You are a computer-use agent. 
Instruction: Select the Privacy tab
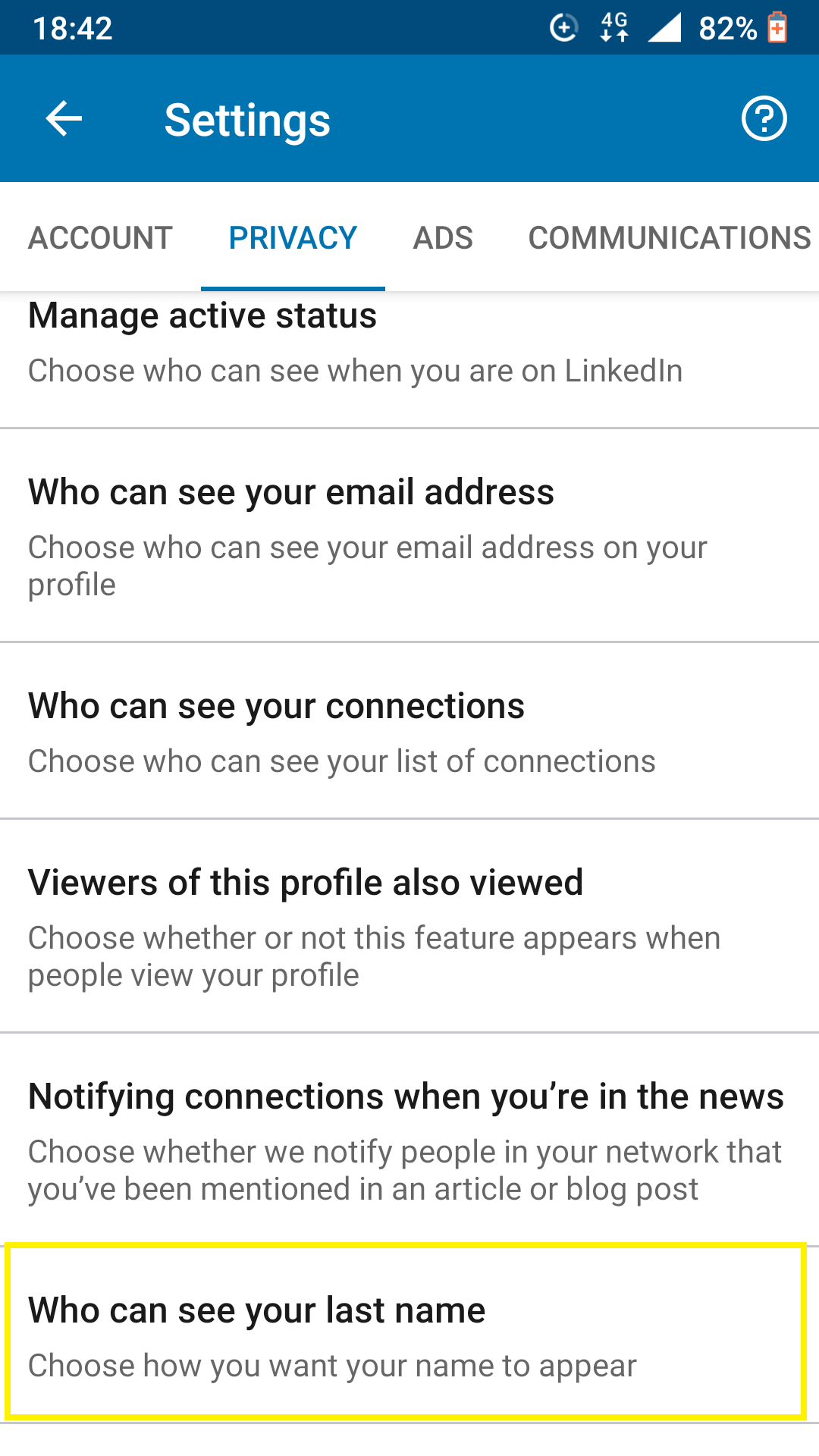[x=293, y=237]
